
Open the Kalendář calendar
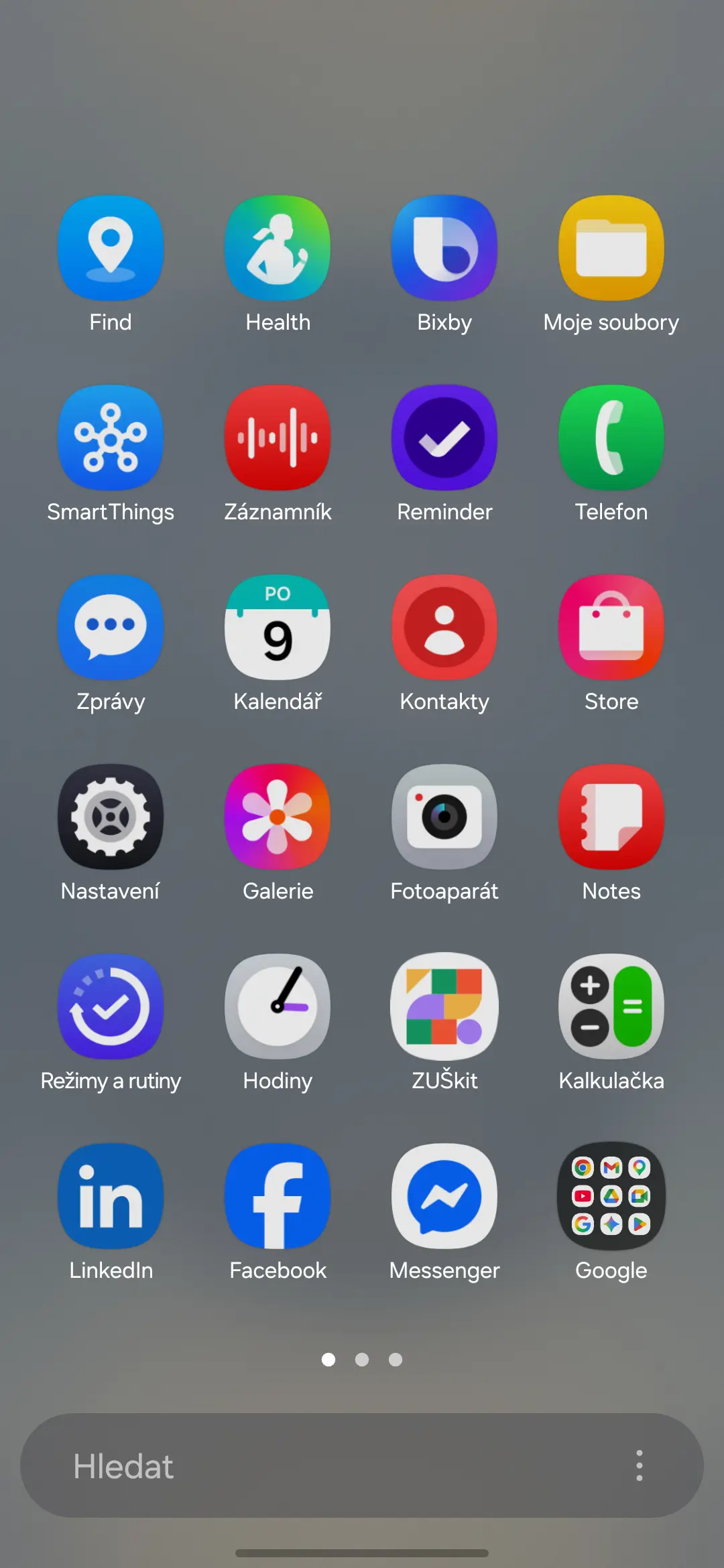click(x=278, y=627)
